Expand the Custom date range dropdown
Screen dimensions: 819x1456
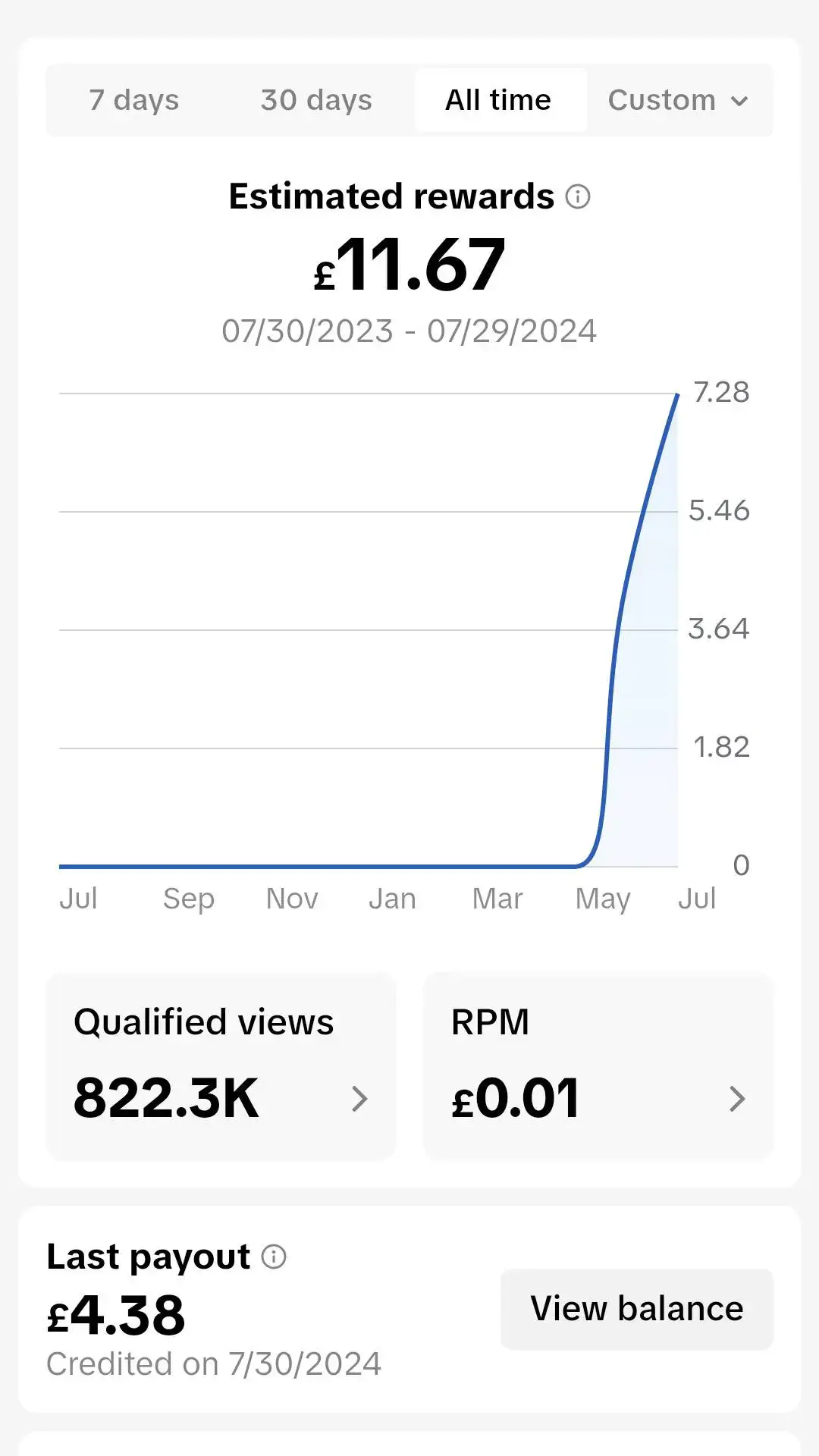(x=679, y=100)
